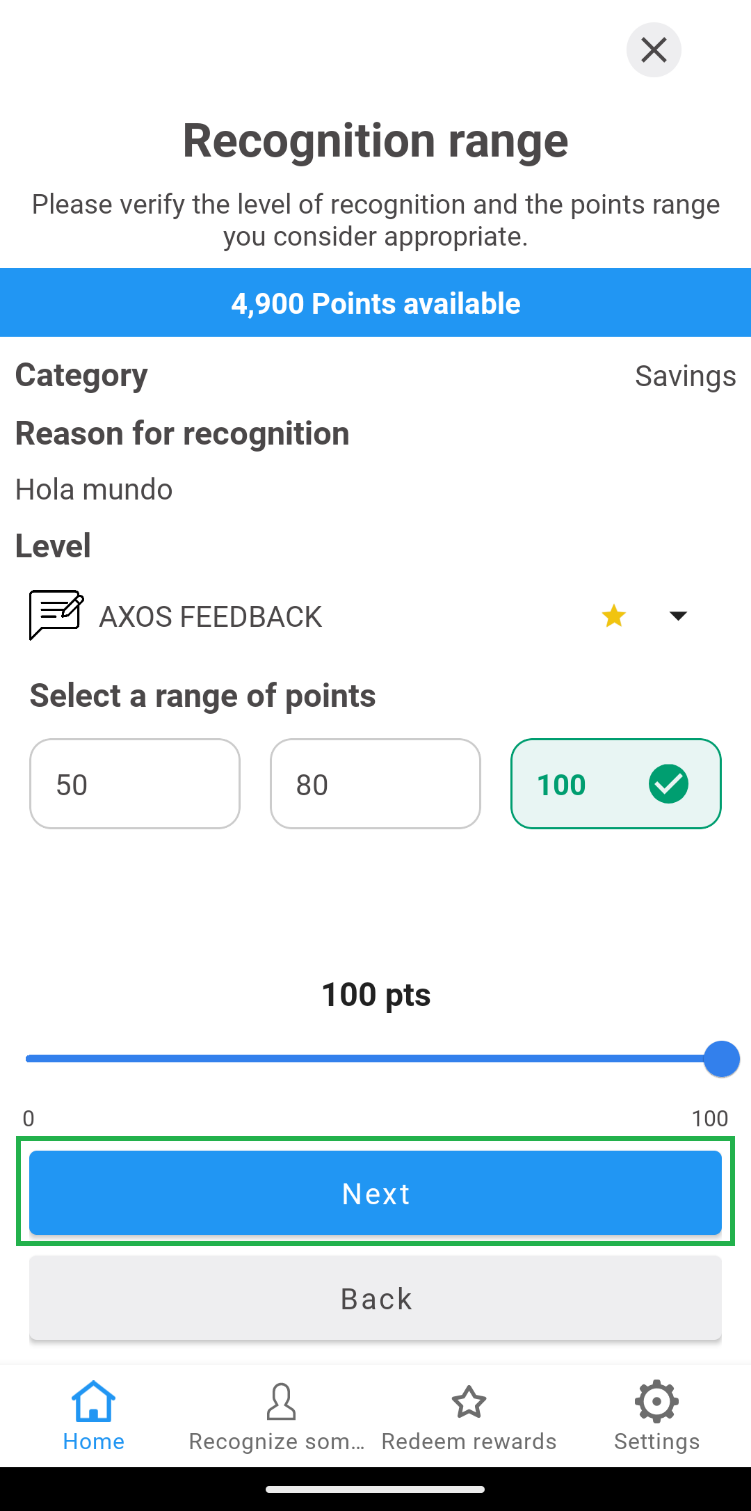Tap the points slider handle
Image resolution: width=751 pixels, height=1511 pixels.
[721, 1059]
